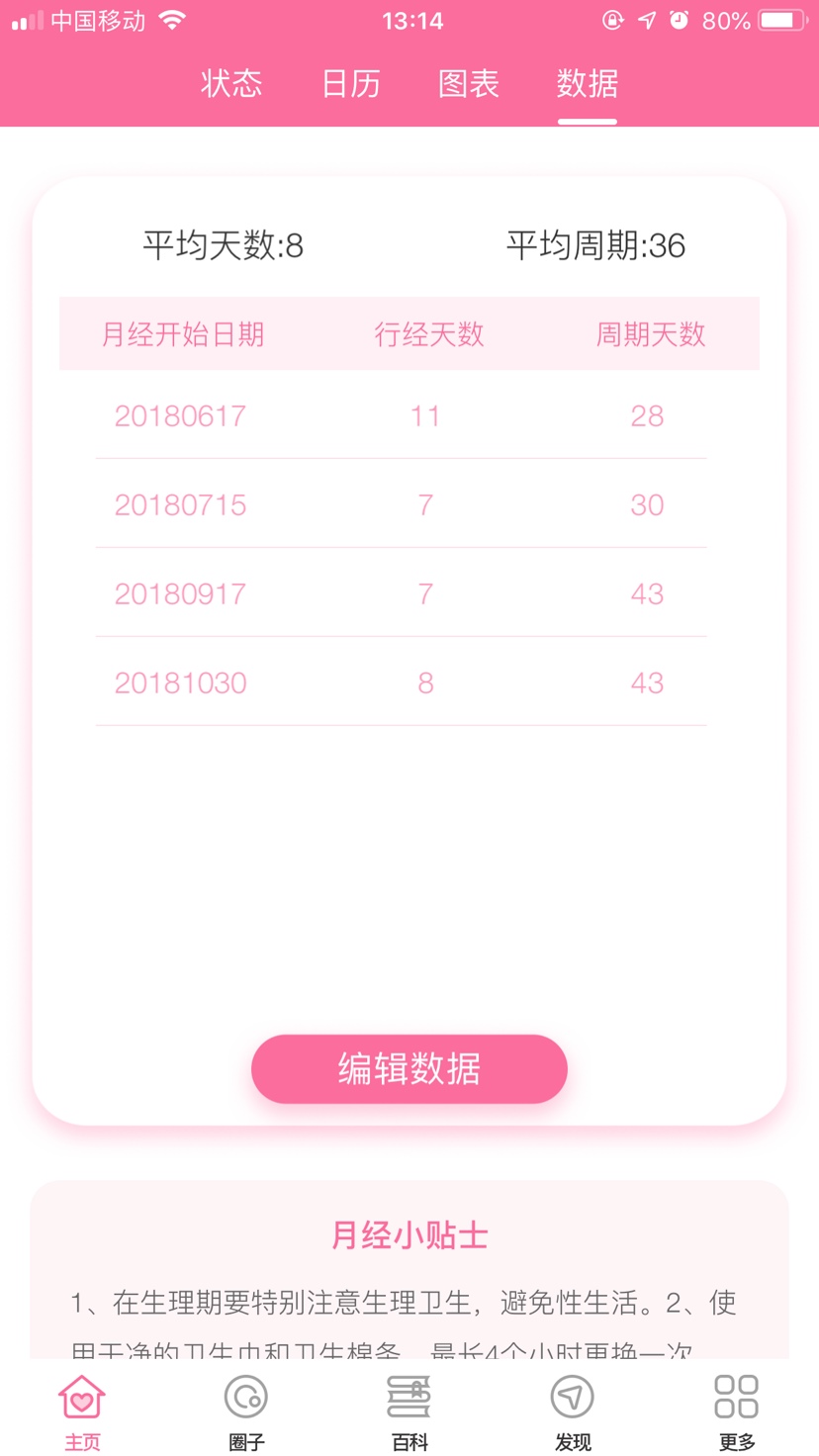The width and height of the screenshot is (819, 1456).
Task: Switch to the 发现 tab
Action: point(573,1411)
